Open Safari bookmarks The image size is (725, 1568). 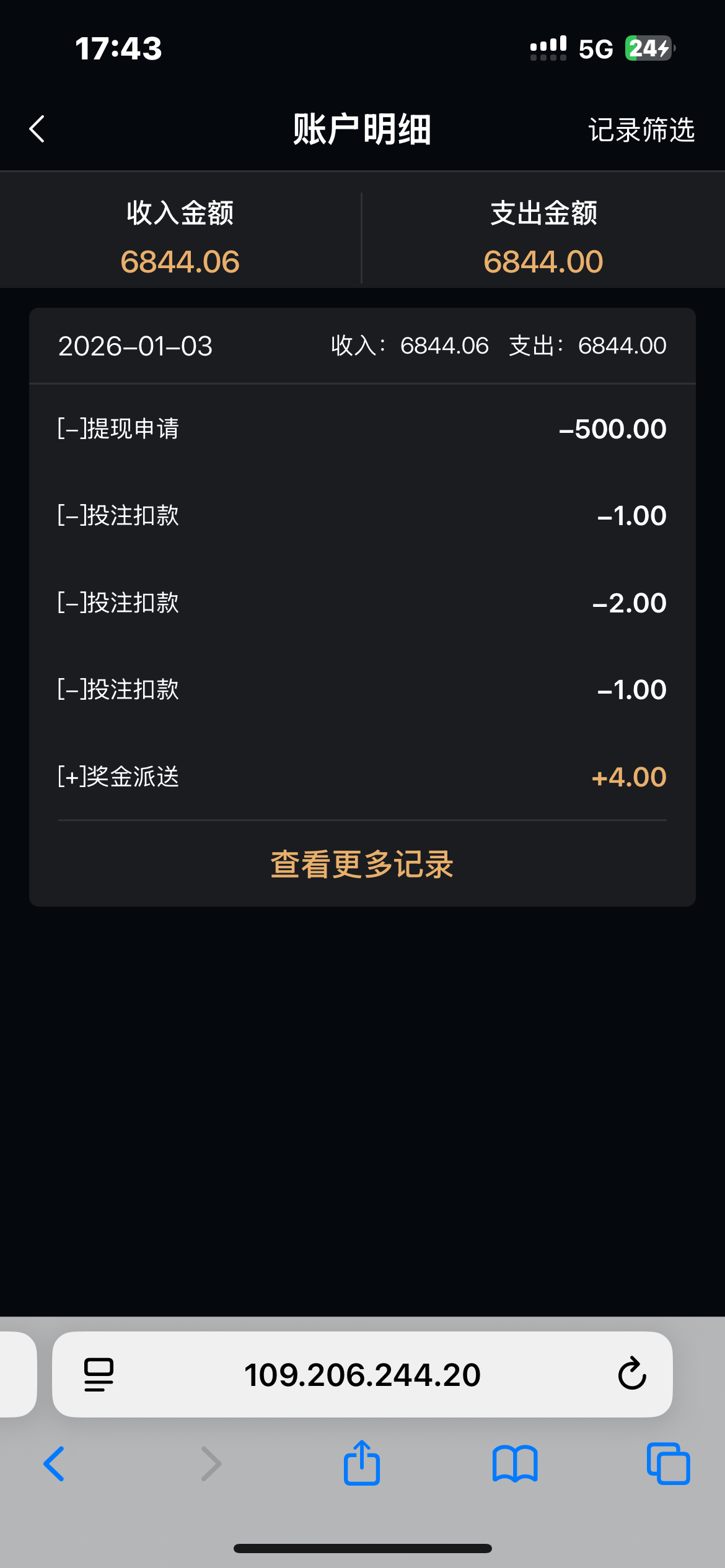point(515,1464)
